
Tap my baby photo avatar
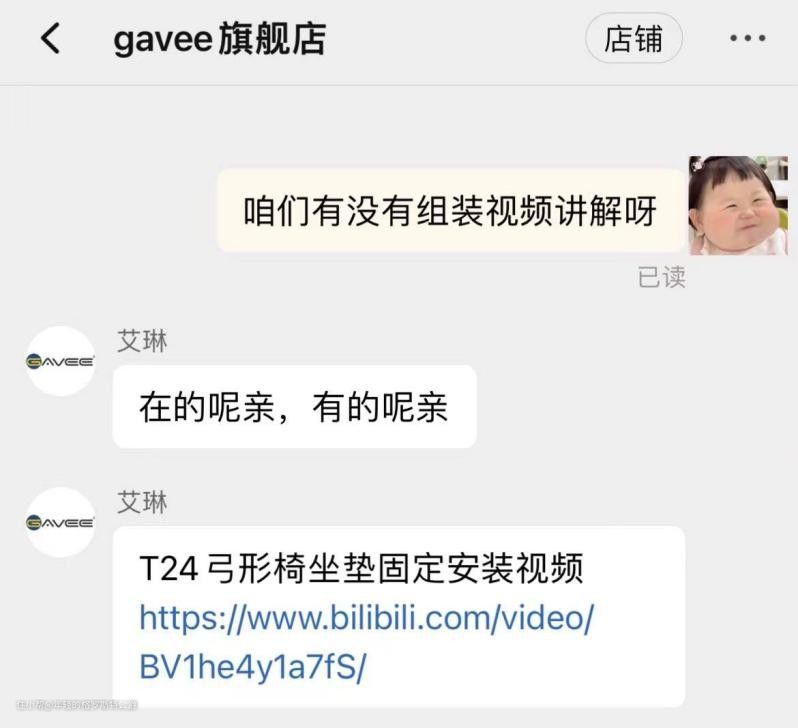[738, 205]
